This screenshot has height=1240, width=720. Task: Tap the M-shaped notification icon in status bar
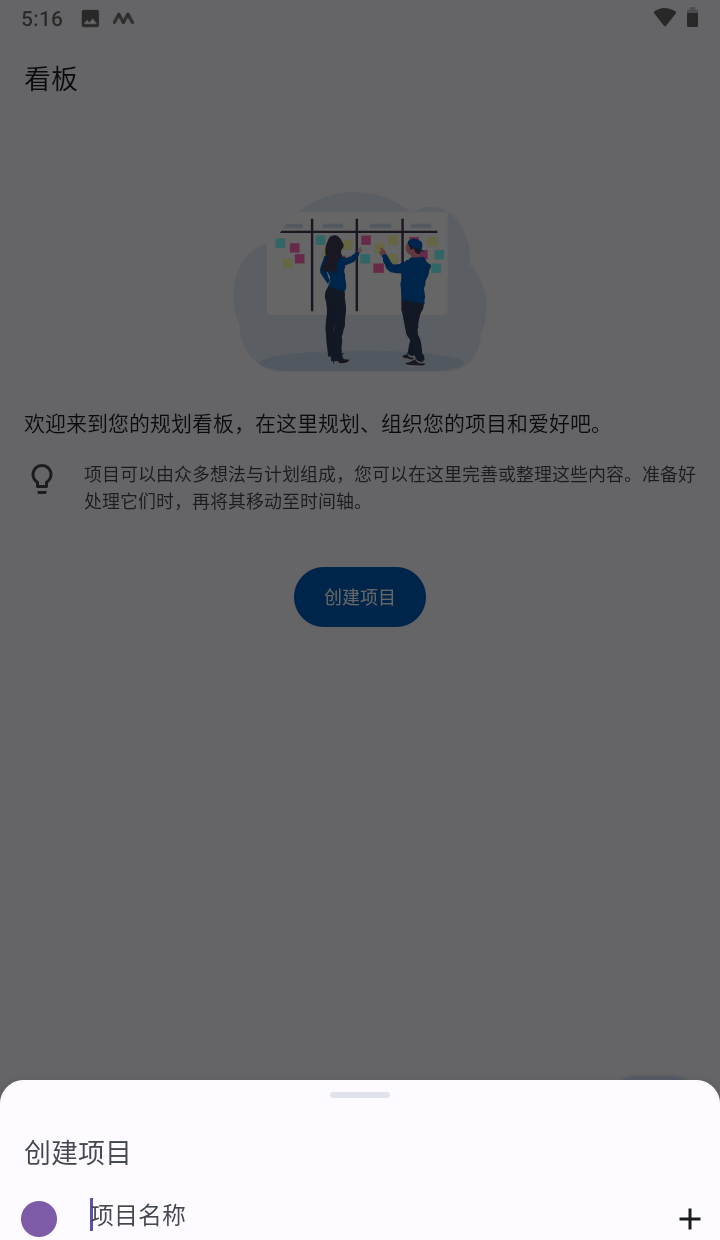122,17
